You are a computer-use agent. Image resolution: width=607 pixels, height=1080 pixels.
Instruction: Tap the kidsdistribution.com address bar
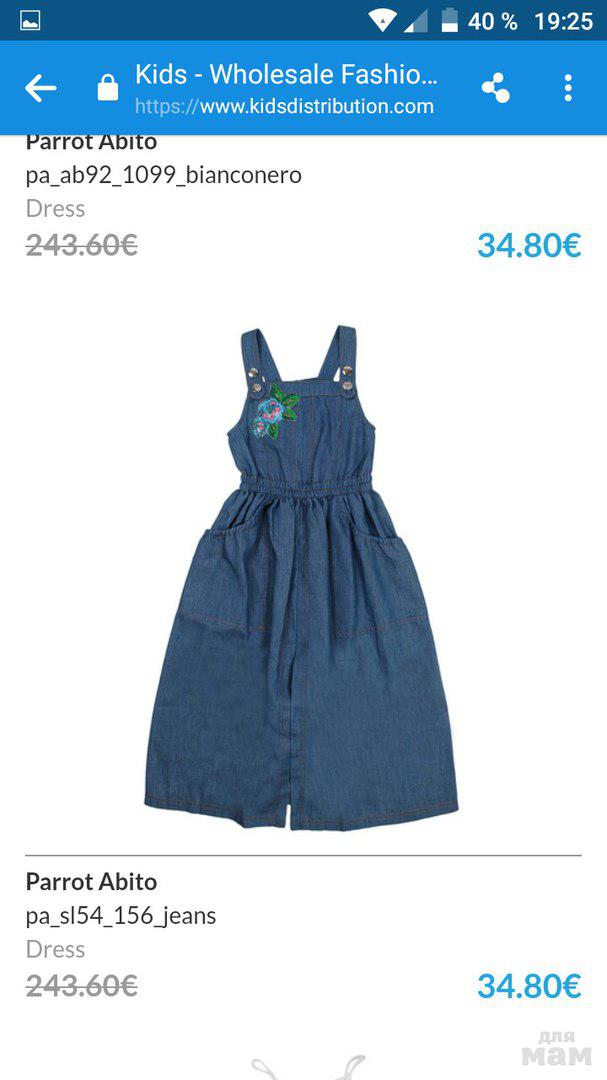pyautogui.click(x=286, y=89)
